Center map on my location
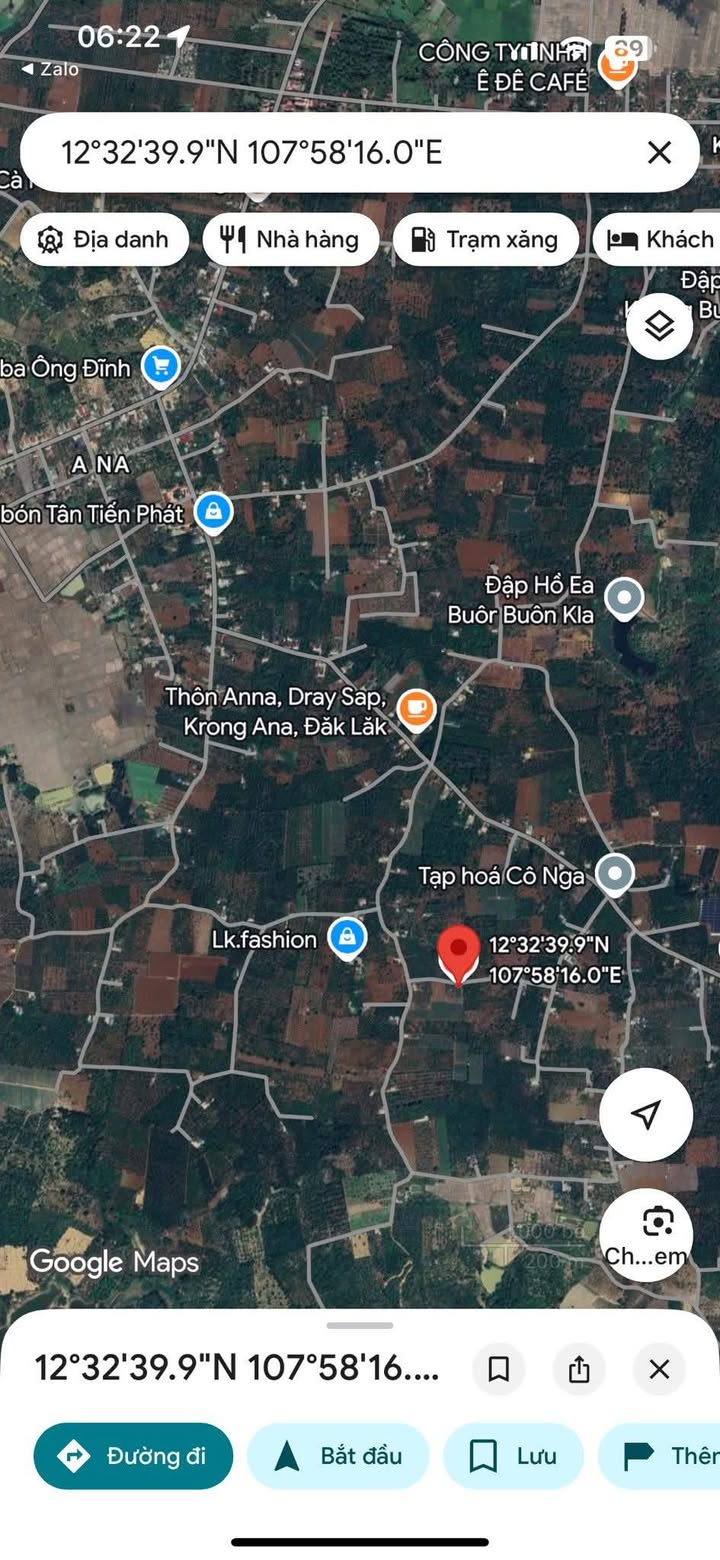This screenshot has width=720, height=1560. 646,1114
